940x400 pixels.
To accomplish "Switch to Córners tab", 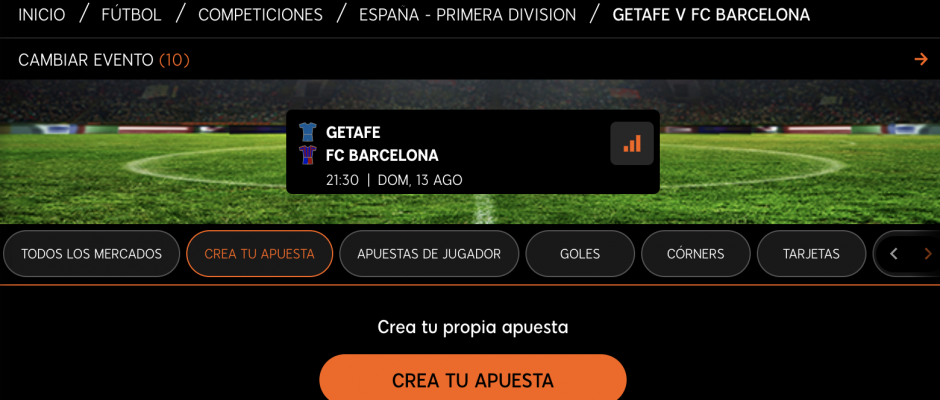I will (695, 254).
